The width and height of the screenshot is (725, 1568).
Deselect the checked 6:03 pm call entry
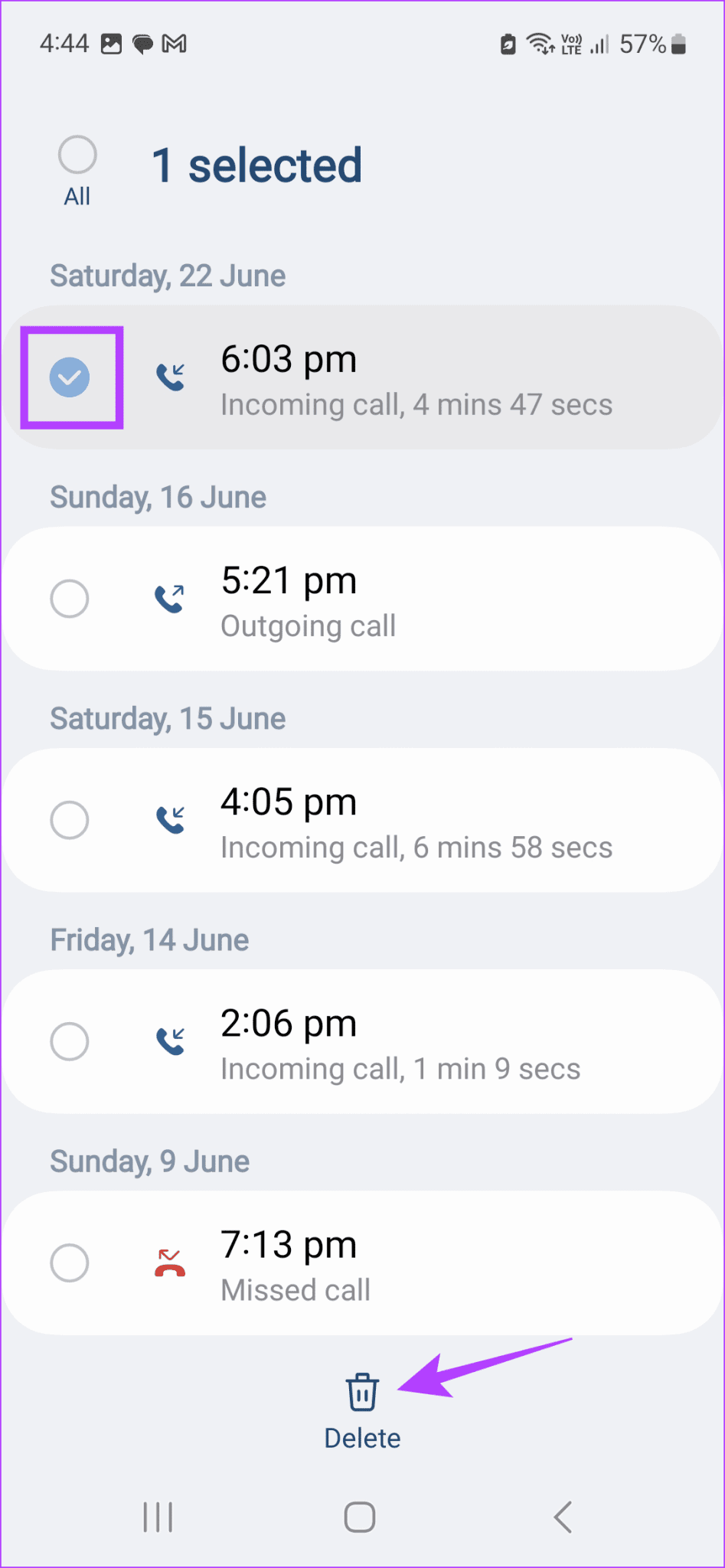[x=70, y=377]
